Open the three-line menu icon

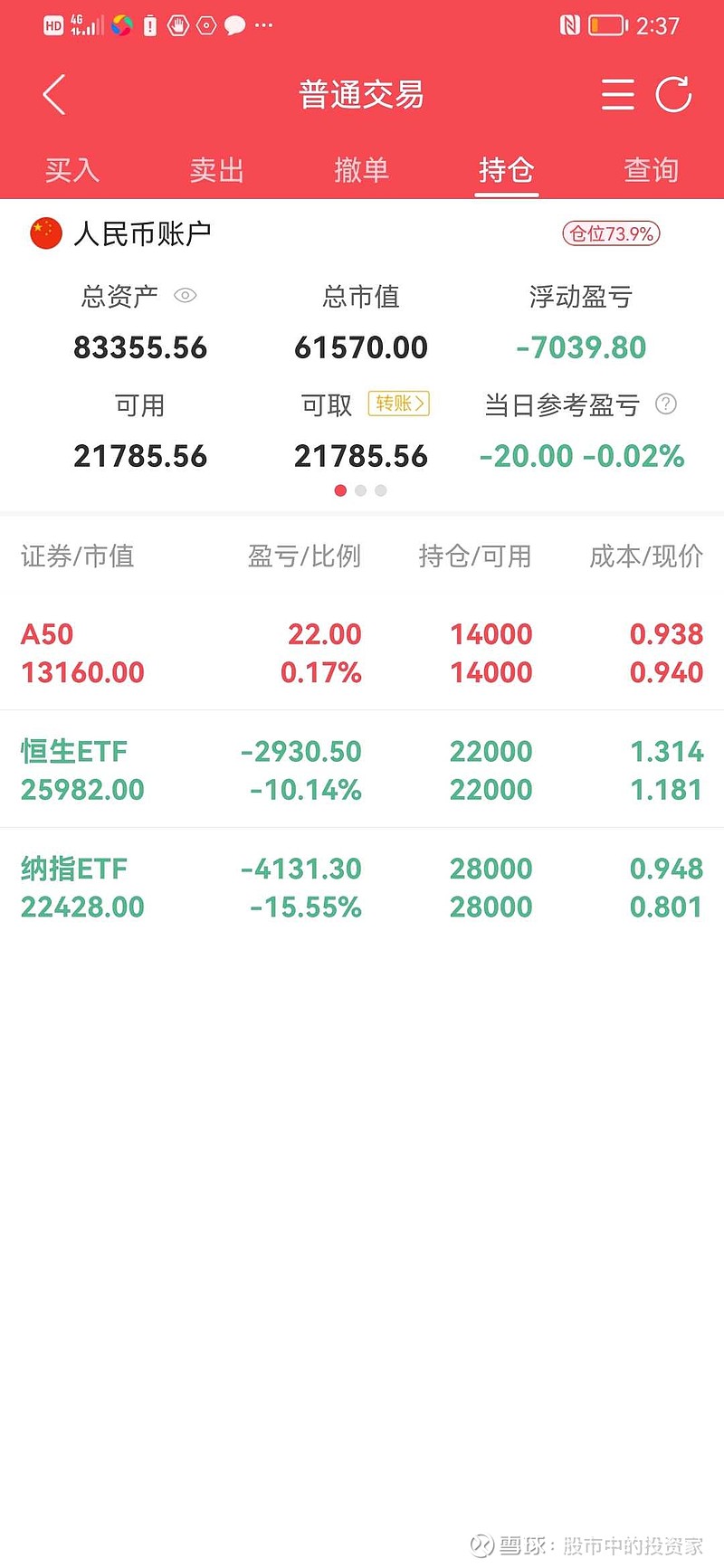pyautogui.click(x=618, y=94)
